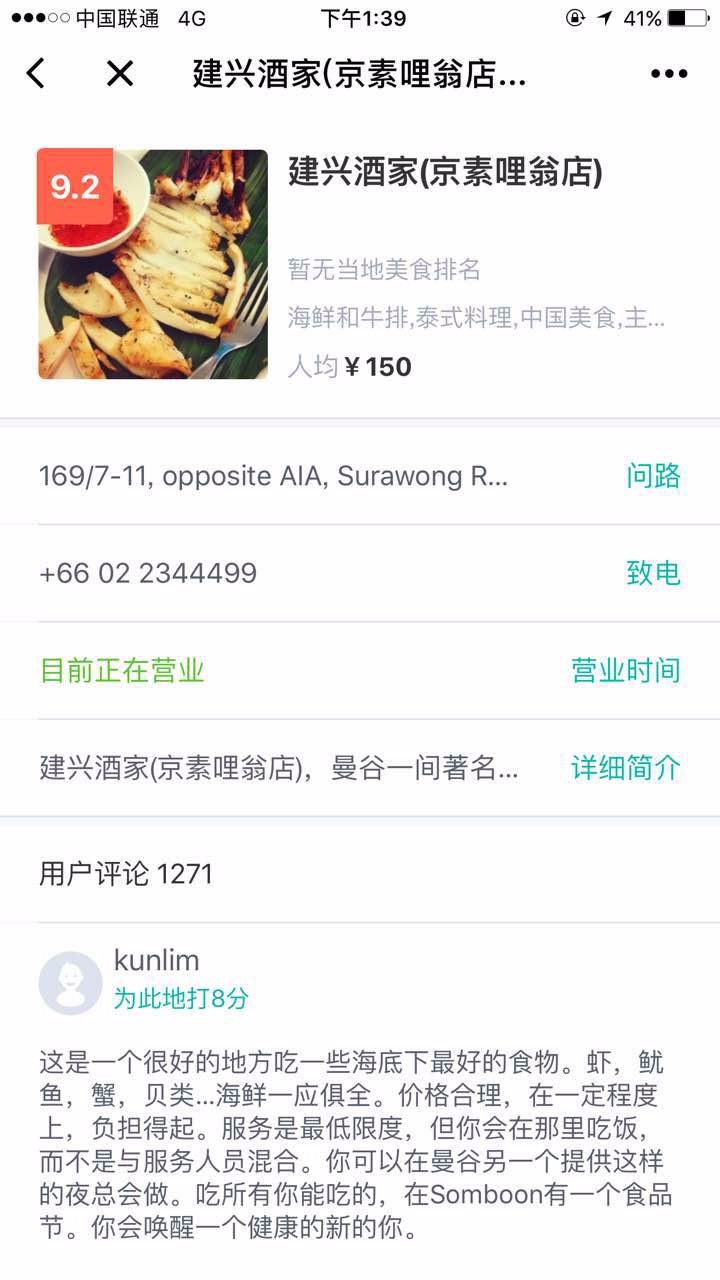Screen dimensions: 720x1280
Task: Close the page with the X icon
Action: click(x=120, y=73)
